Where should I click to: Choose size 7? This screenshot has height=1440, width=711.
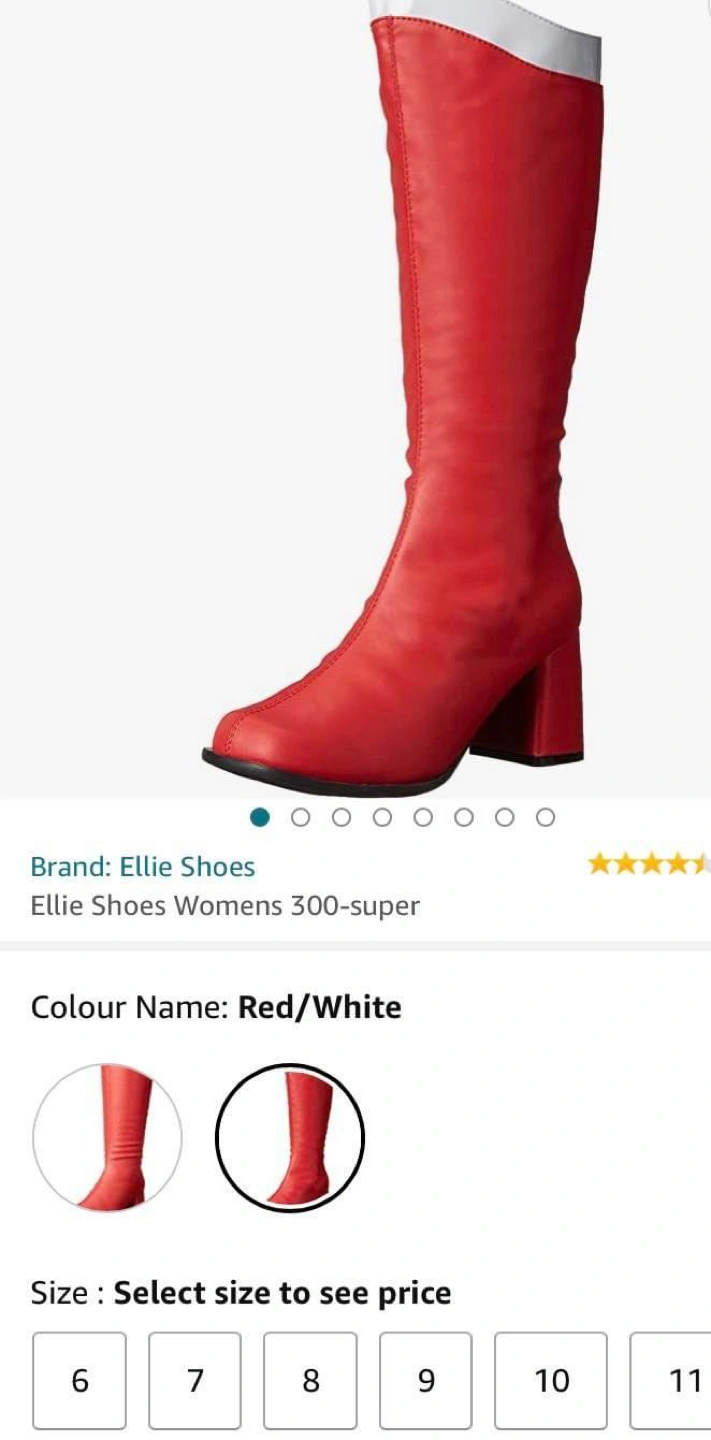tap(195, 1381)
